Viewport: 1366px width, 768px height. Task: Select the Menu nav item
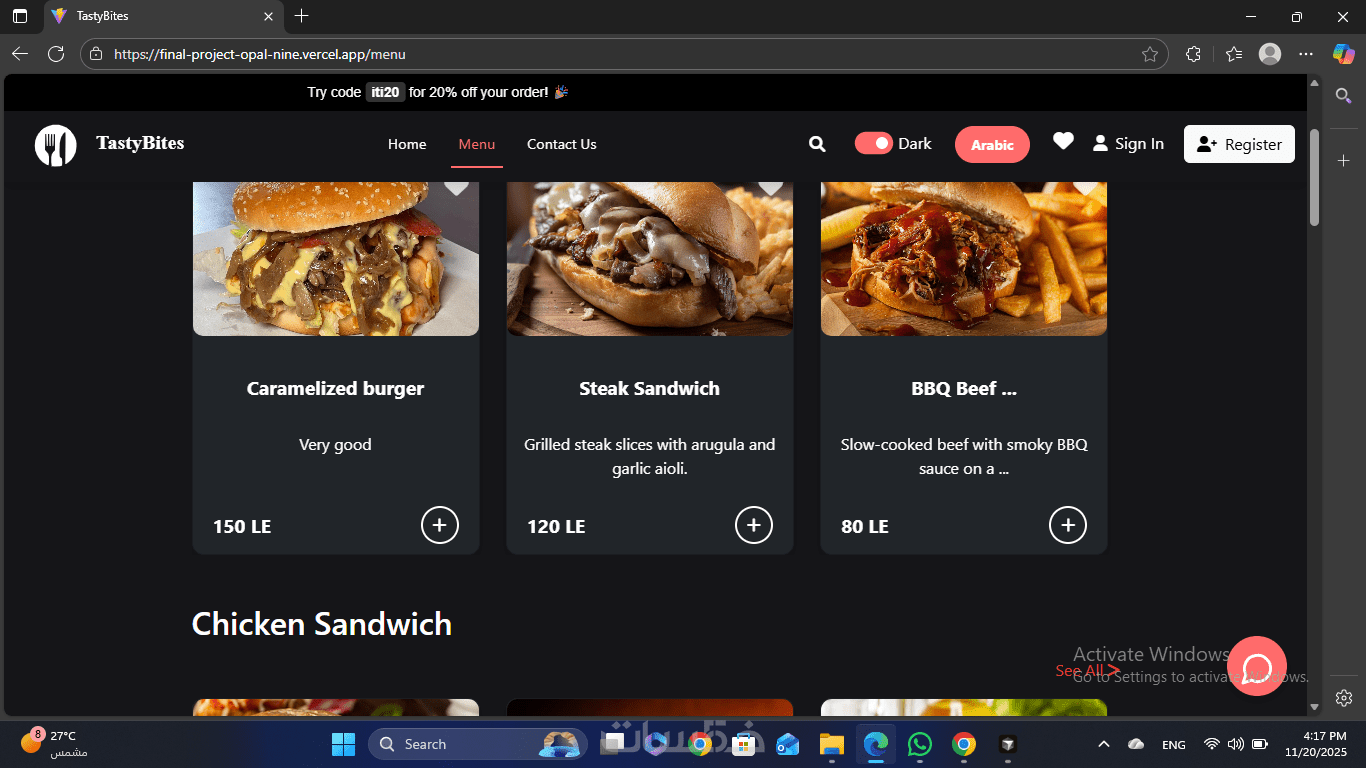[476, 144]
